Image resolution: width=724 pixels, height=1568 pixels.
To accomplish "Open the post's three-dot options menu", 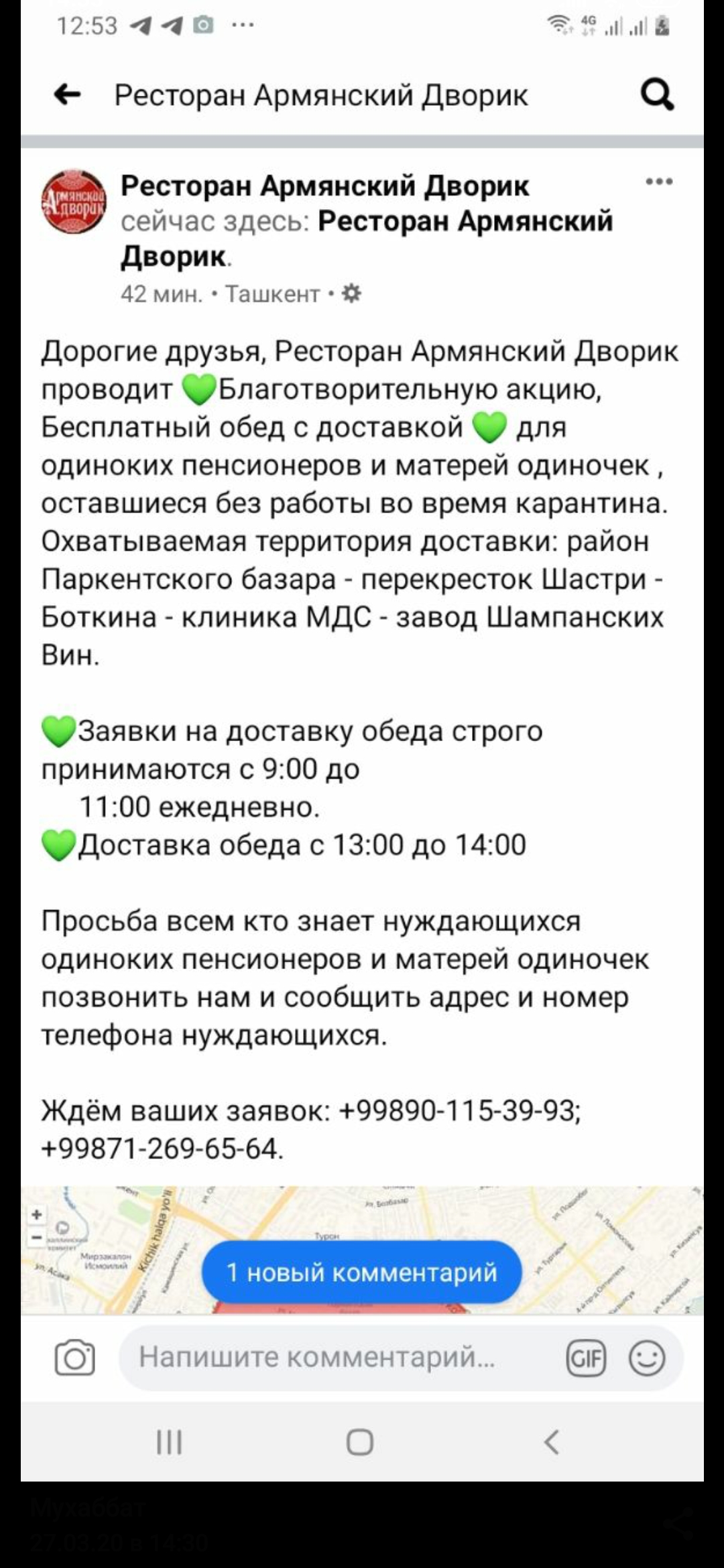I will click(x=659, y=182).
